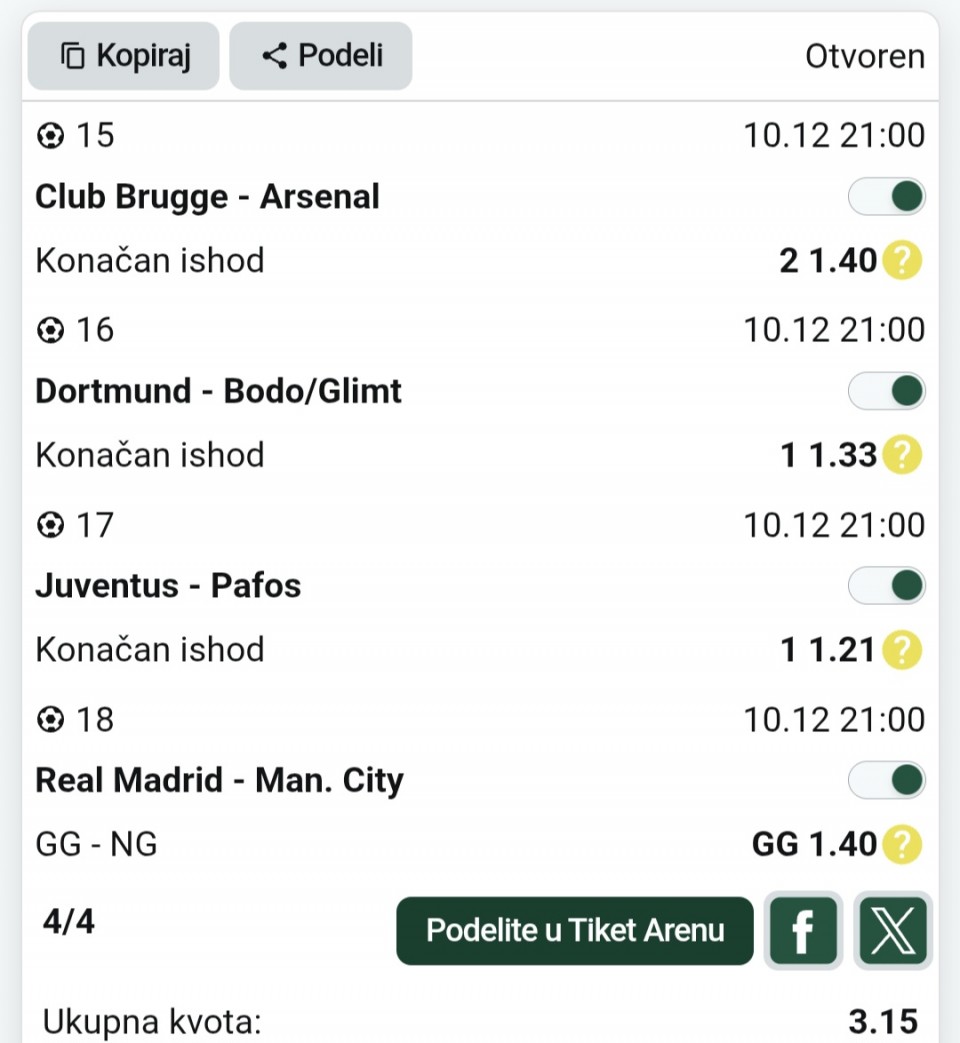960x1043 pixels.
Task: Open the help icon beside odds 2 1.40
Action: tap(902, 262)
